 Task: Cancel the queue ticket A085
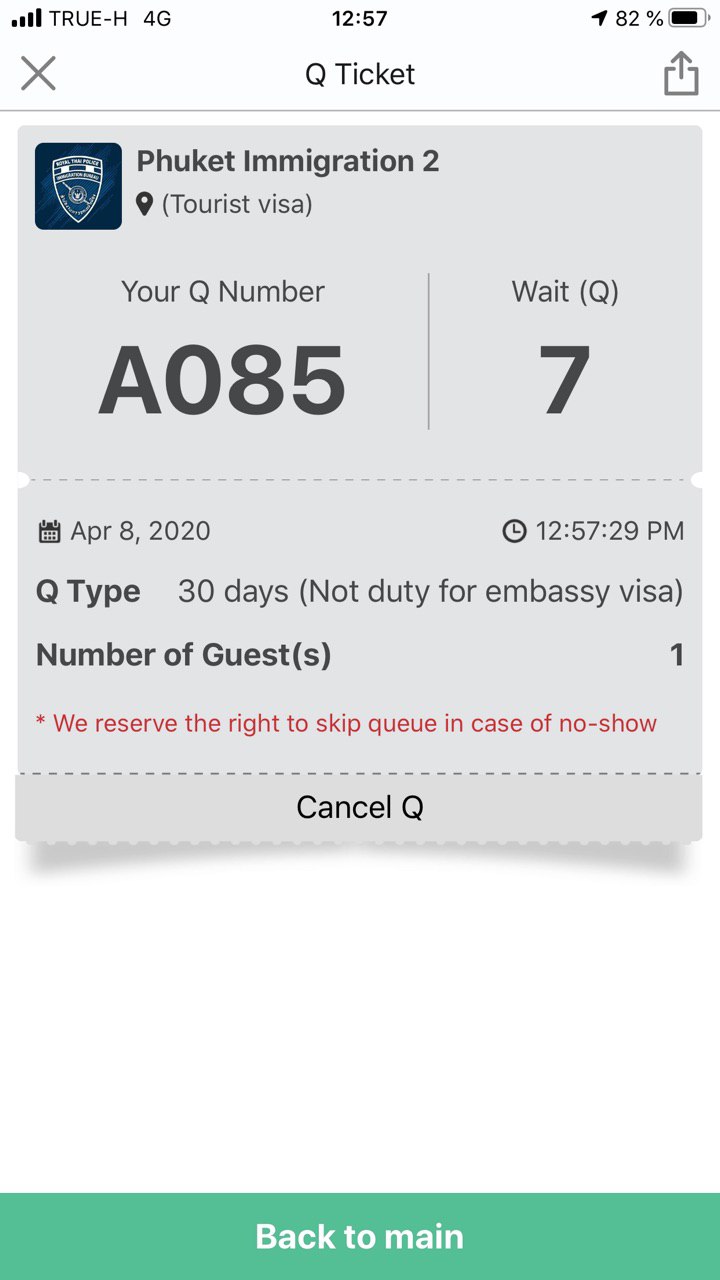tap(360, 807)
